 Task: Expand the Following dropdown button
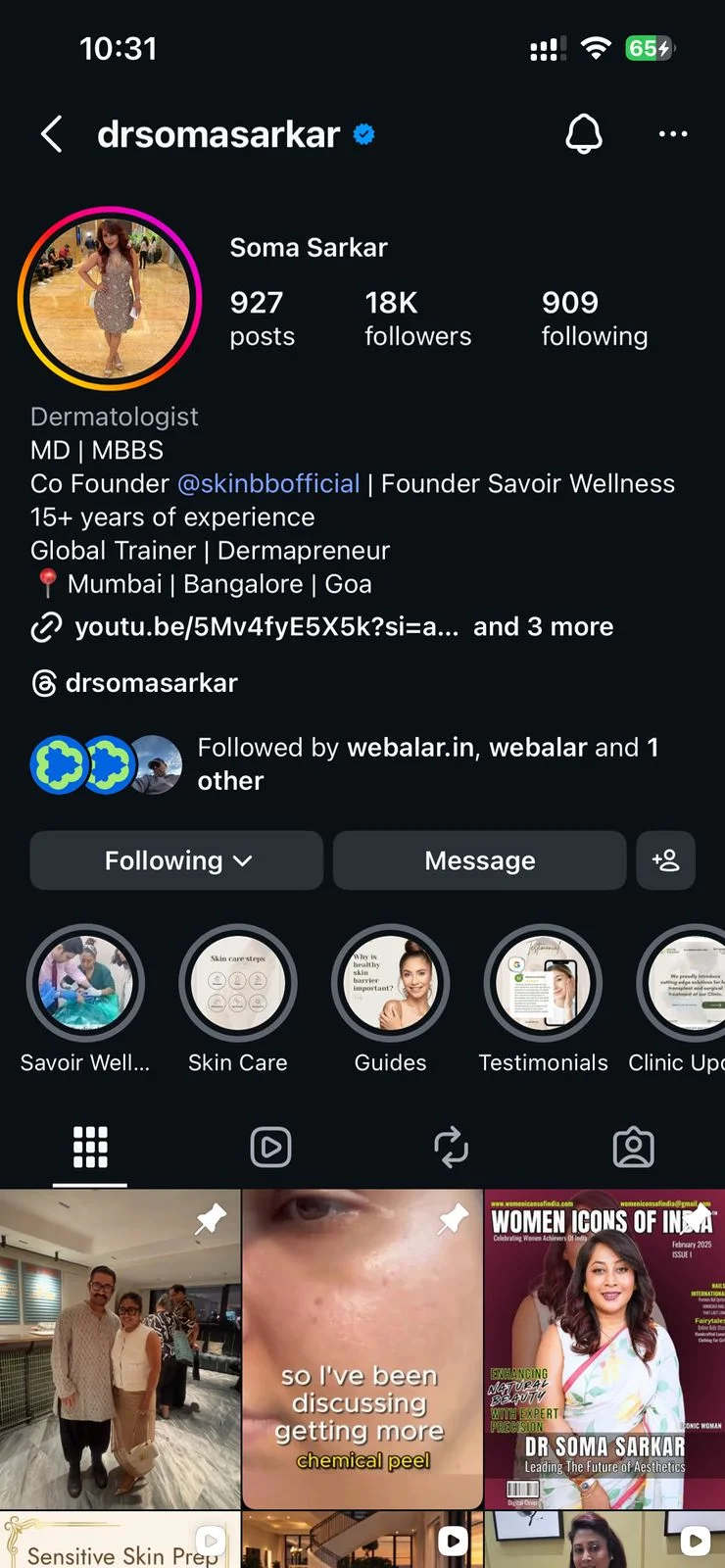[x=176, y=860]
